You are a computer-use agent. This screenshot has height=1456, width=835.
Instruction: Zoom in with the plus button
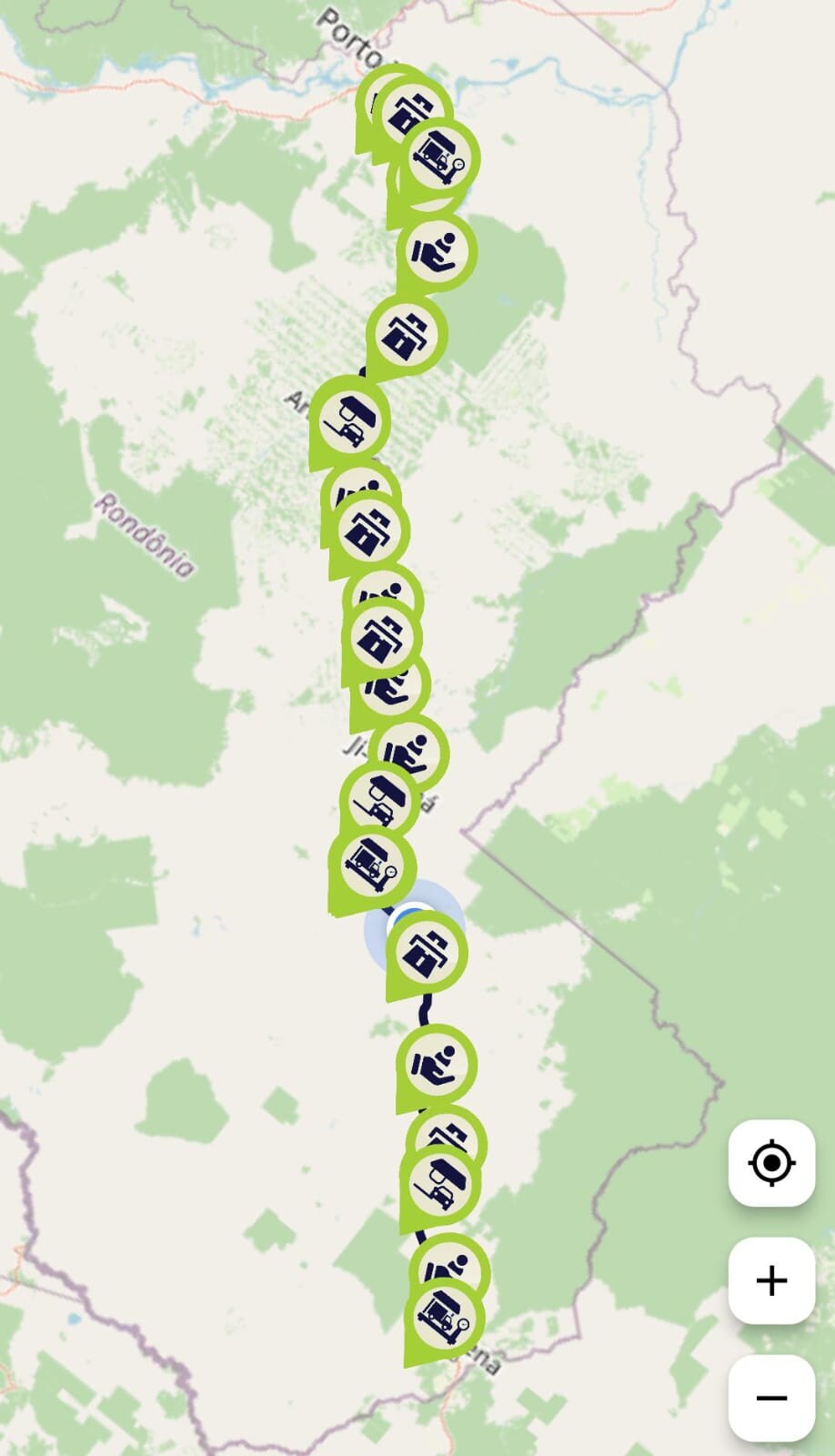771,1280
